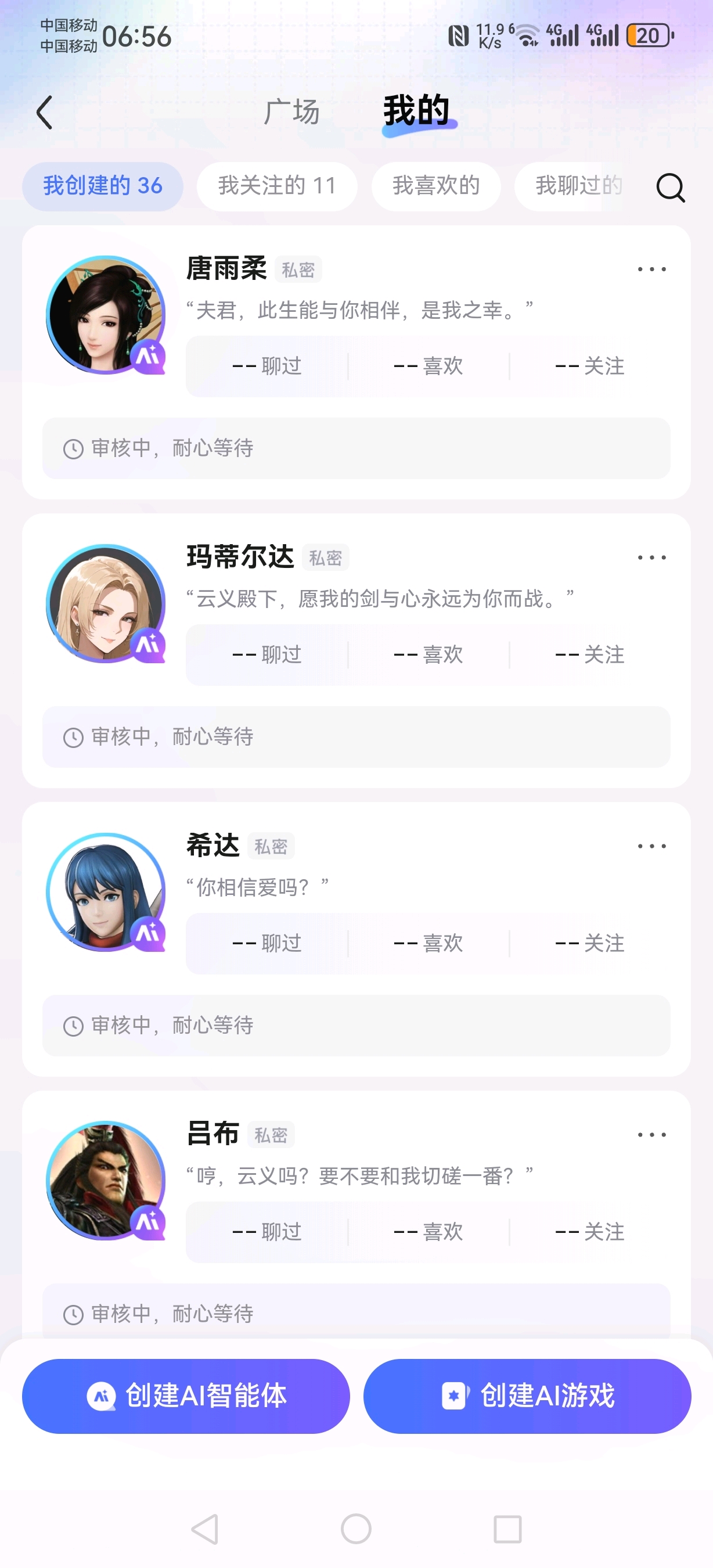Open 唐雨柔 character card
Viewport: 713px width, 1568px height.
[226, 268]
